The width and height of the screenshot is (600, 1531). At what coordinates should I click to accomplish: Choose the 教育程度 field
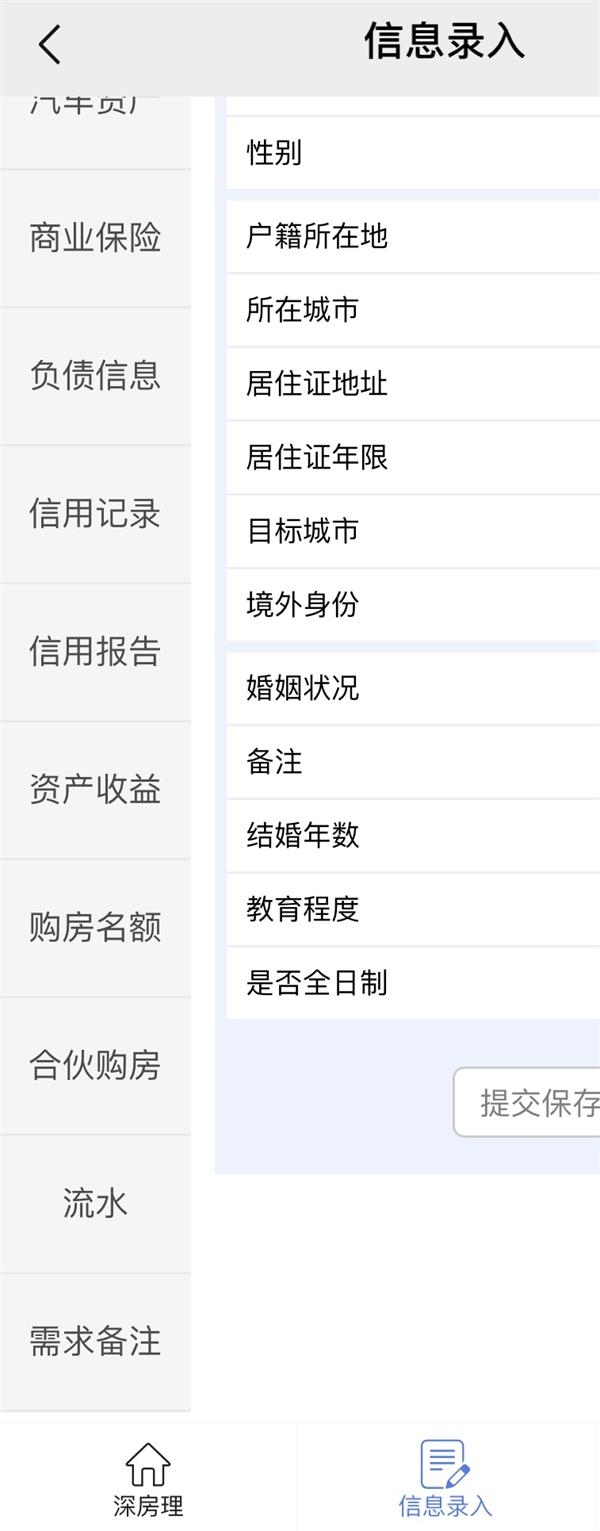click(412, 909)
